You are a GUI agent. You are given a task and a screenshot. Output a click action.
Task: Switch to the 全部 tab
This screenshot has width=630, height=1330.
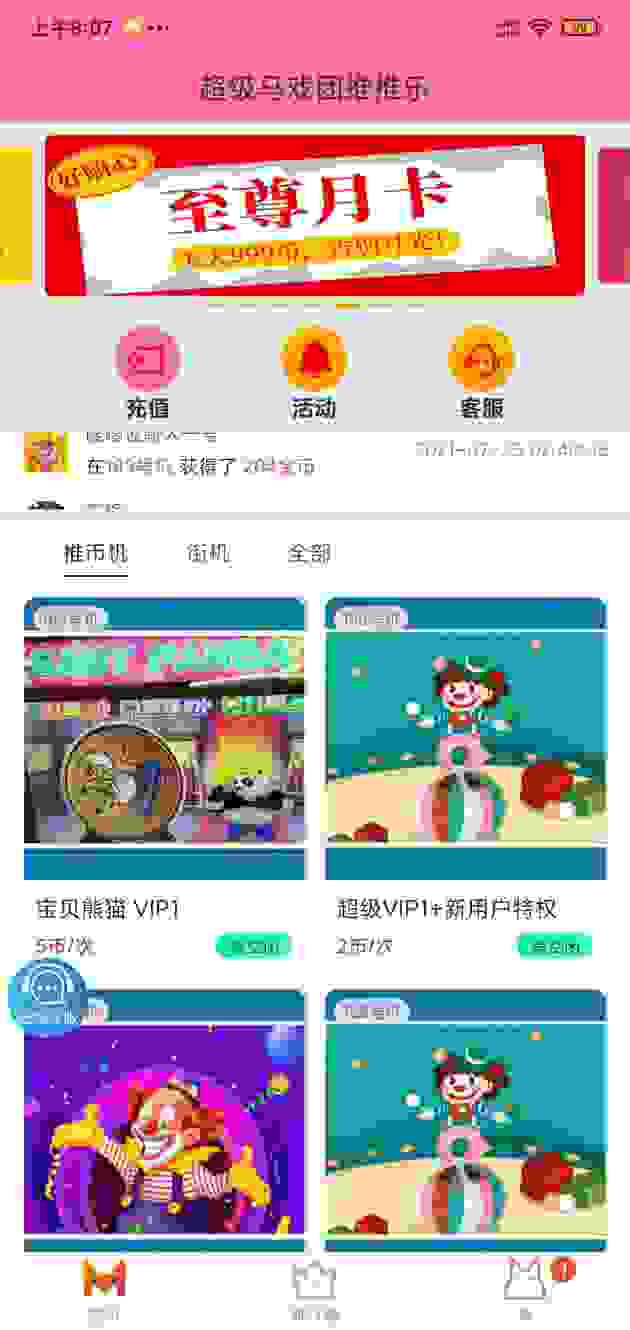[309, 554]
